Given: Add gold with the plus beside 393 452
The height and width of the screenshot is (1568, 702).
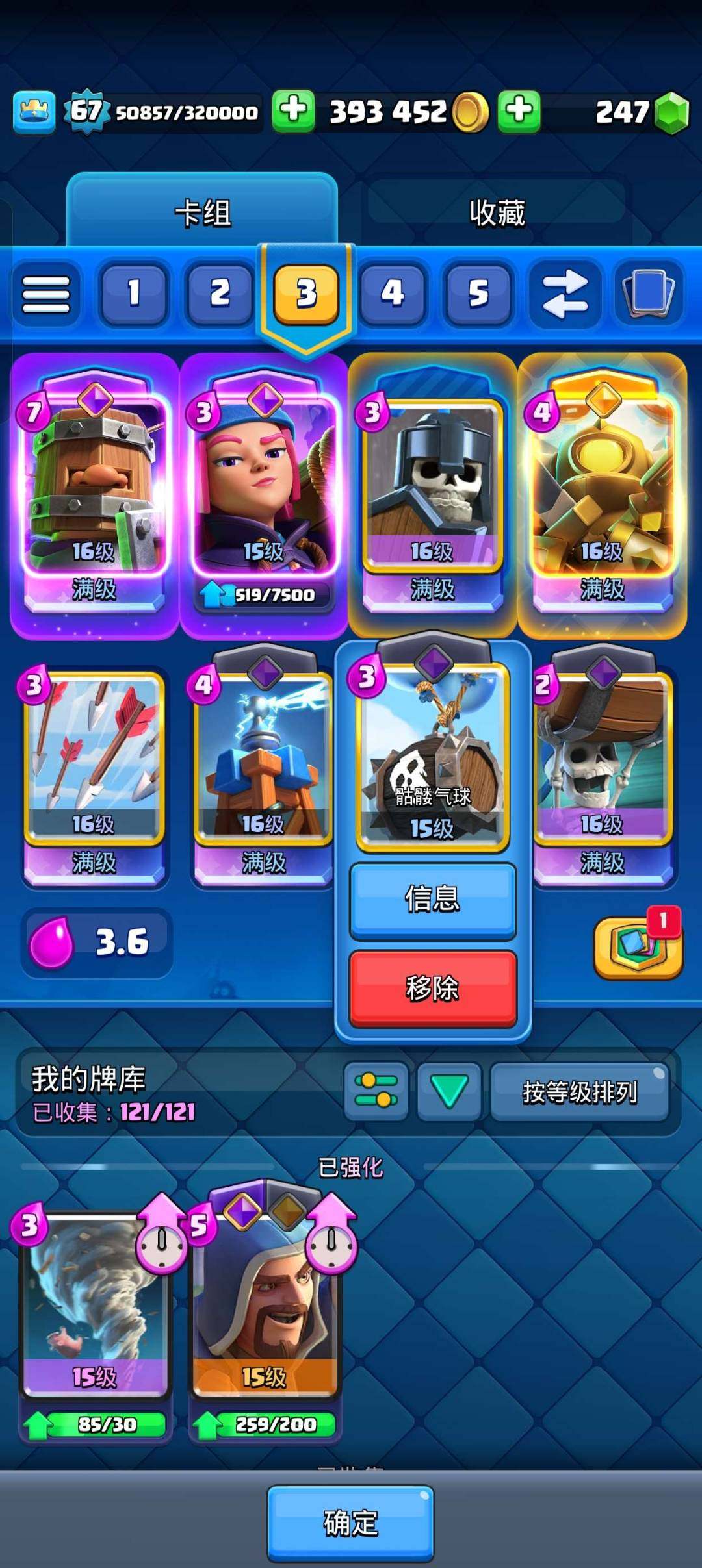Looking at the screenshot, I should tap(519, 111).
